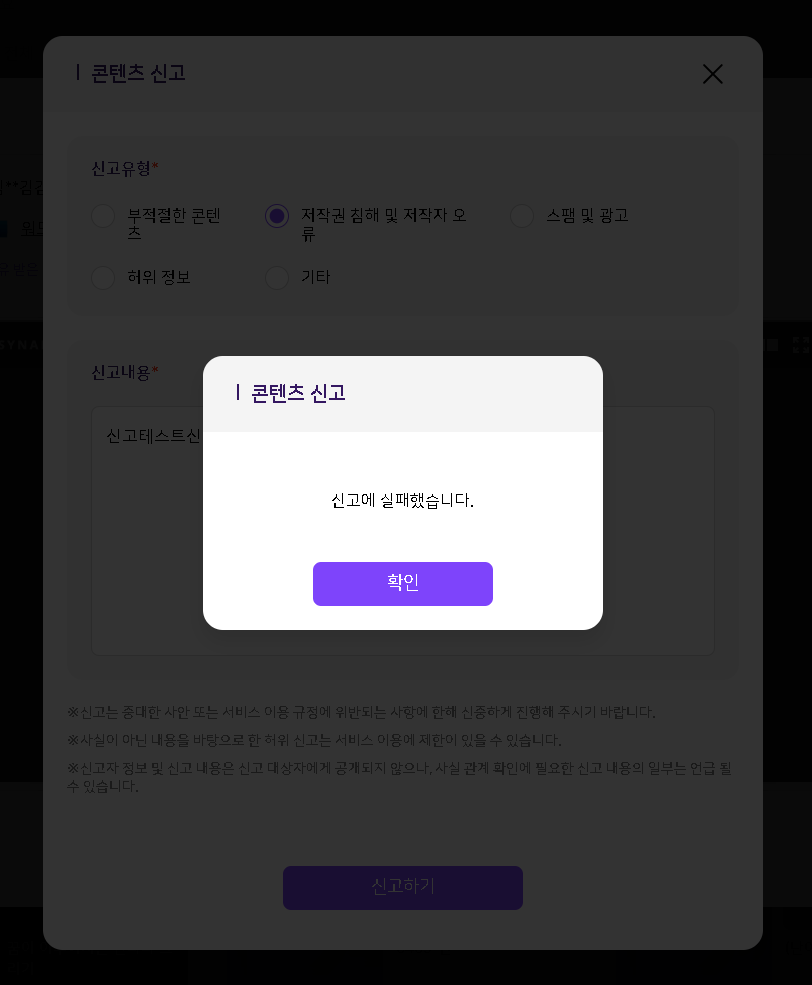The width and height of the screenshot is (812, 985).
Task: Select the 부적절한 콘텐츠 report type
Action: (103, 216)
